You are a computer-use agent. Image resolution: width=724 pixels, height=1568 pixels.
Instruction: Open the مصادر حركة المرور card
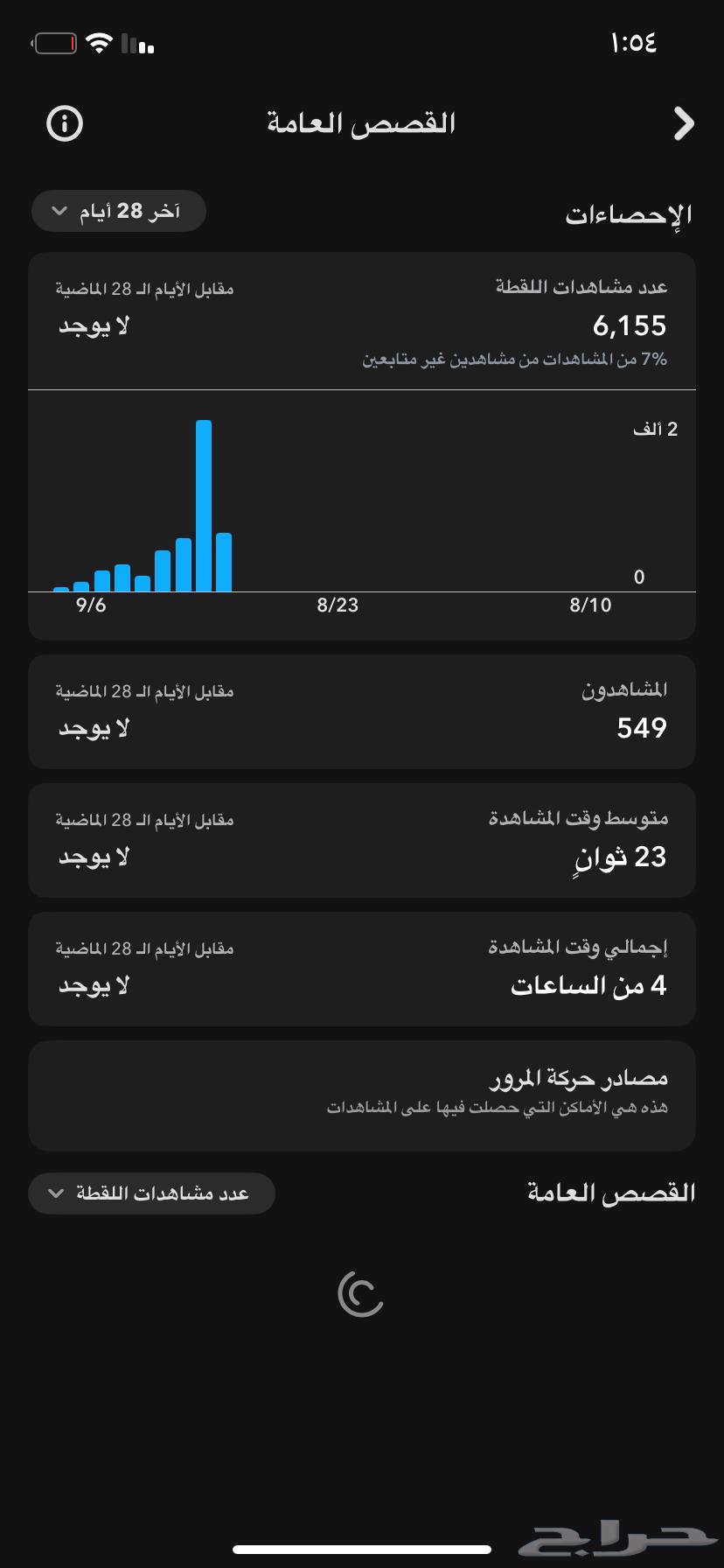tap(361, 1095)
